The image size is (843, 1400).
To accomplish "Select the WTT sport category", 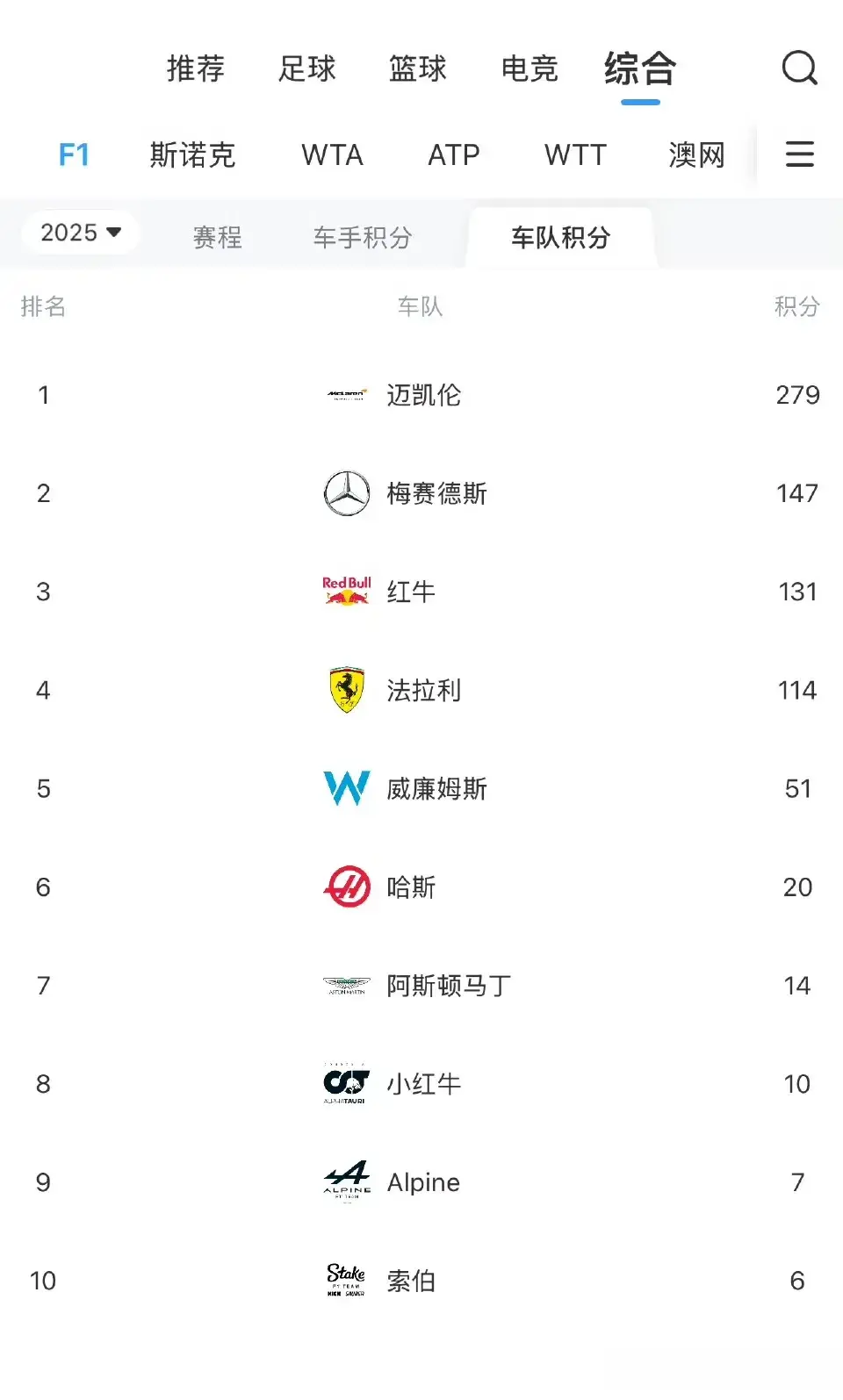I will (x=575, y=154).
